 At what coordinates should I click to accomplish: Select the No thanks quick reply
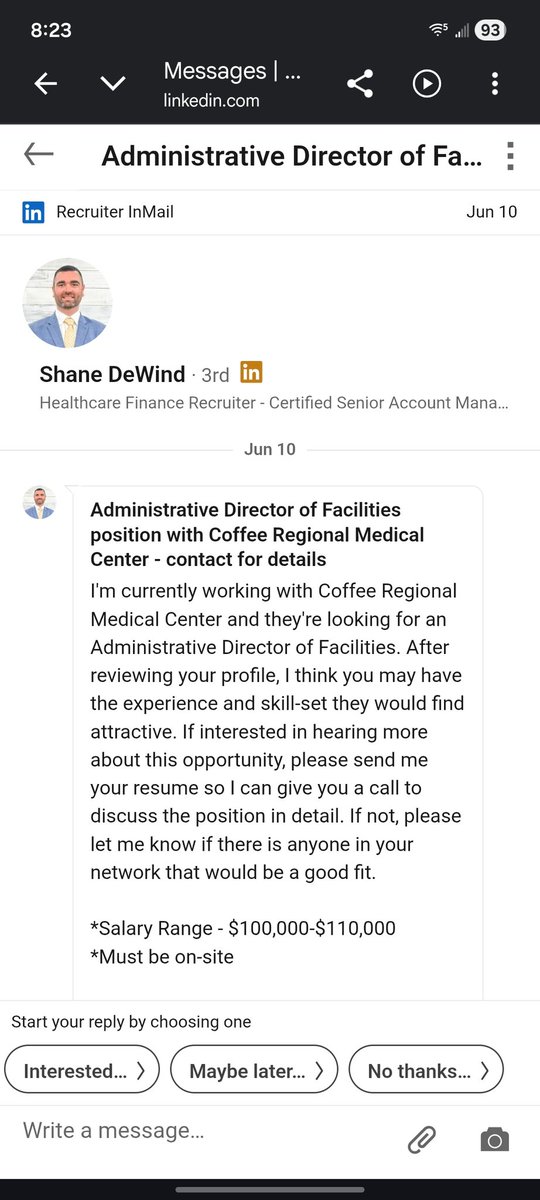[x=426, y=1071]
